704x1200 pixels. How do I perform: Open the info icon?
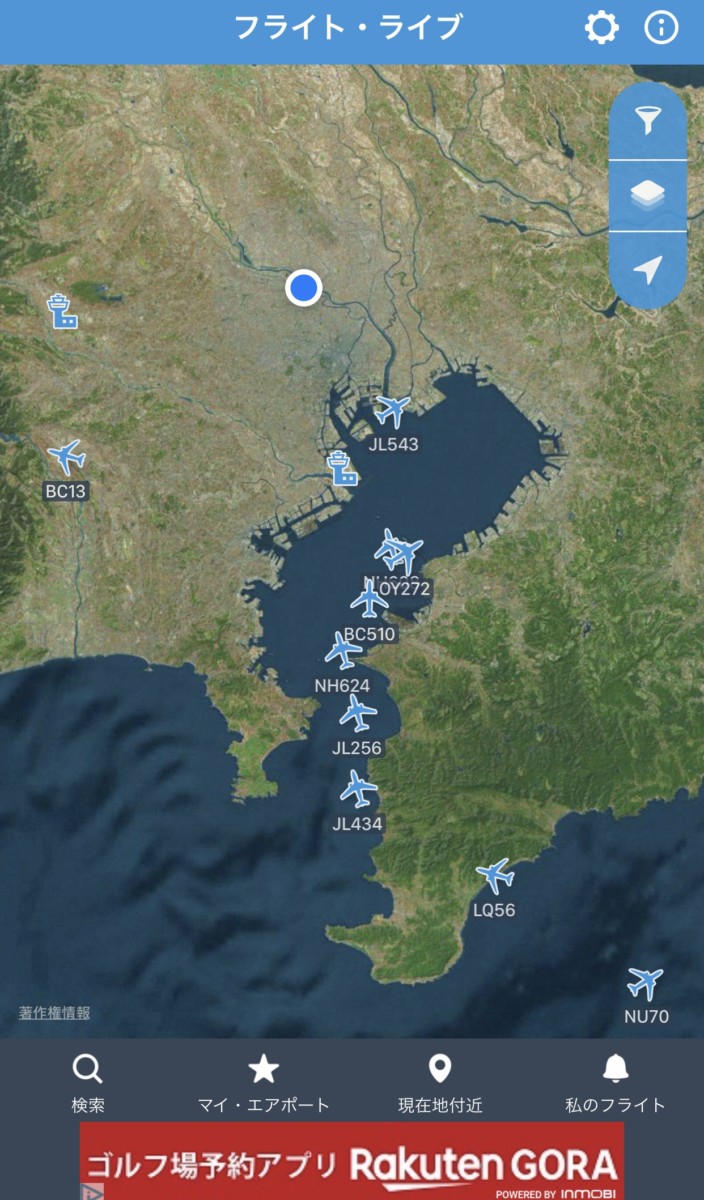[661, 28]
